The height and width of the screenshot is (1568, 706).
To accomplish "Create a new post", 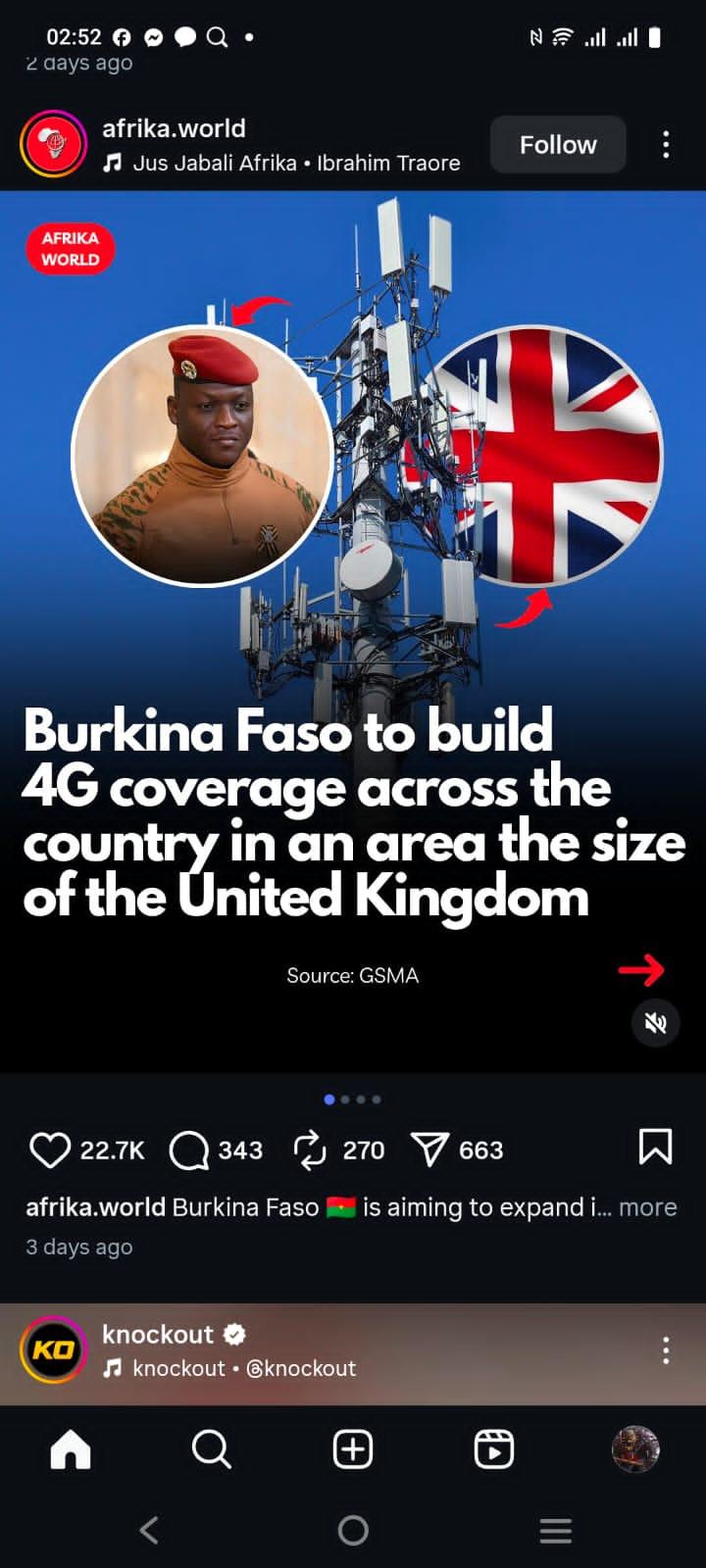I will (x=353, y=1448).
